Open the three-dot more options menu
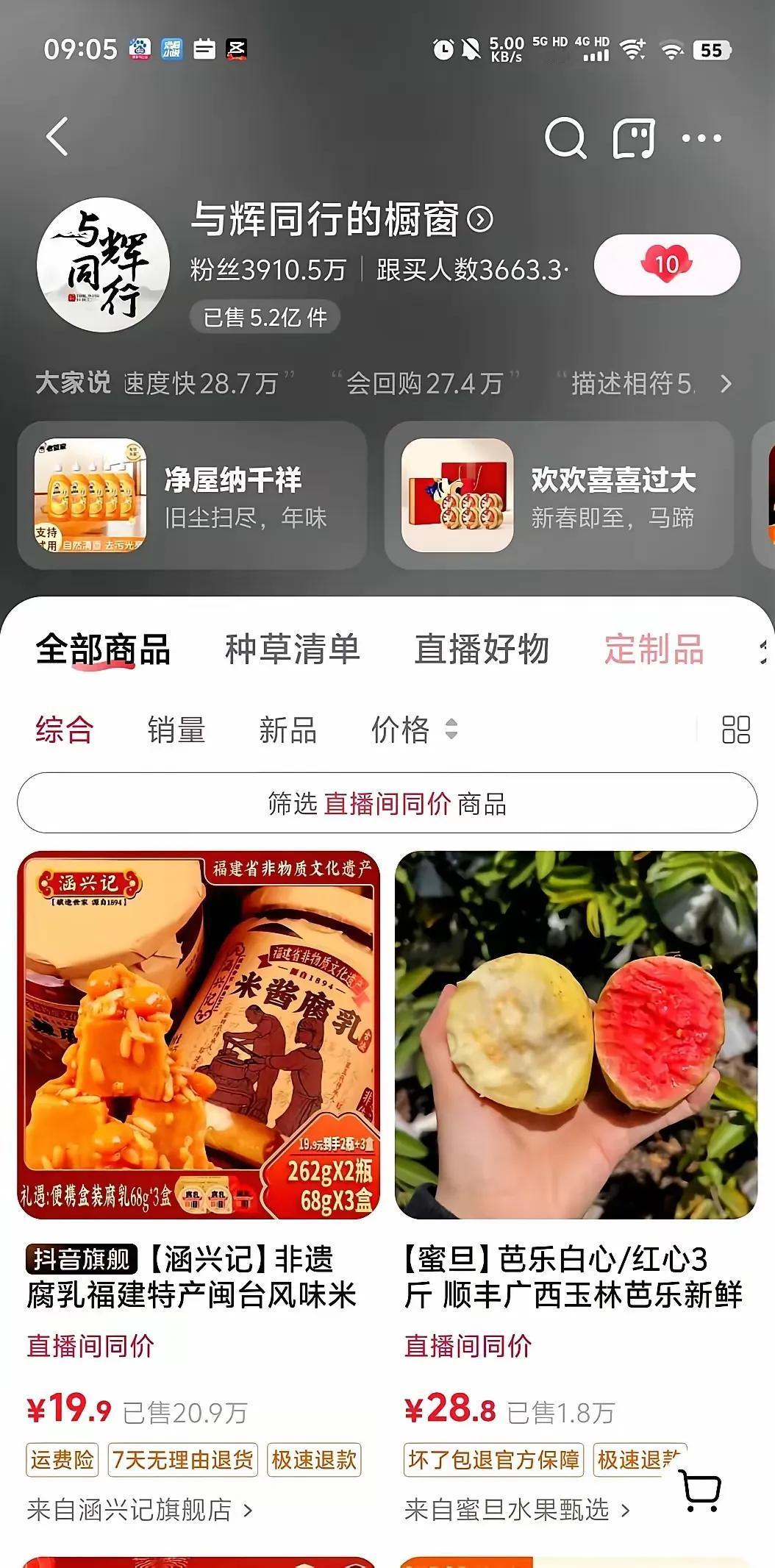This screenshot has height=1568, width=775. click(x=701, y=137)
